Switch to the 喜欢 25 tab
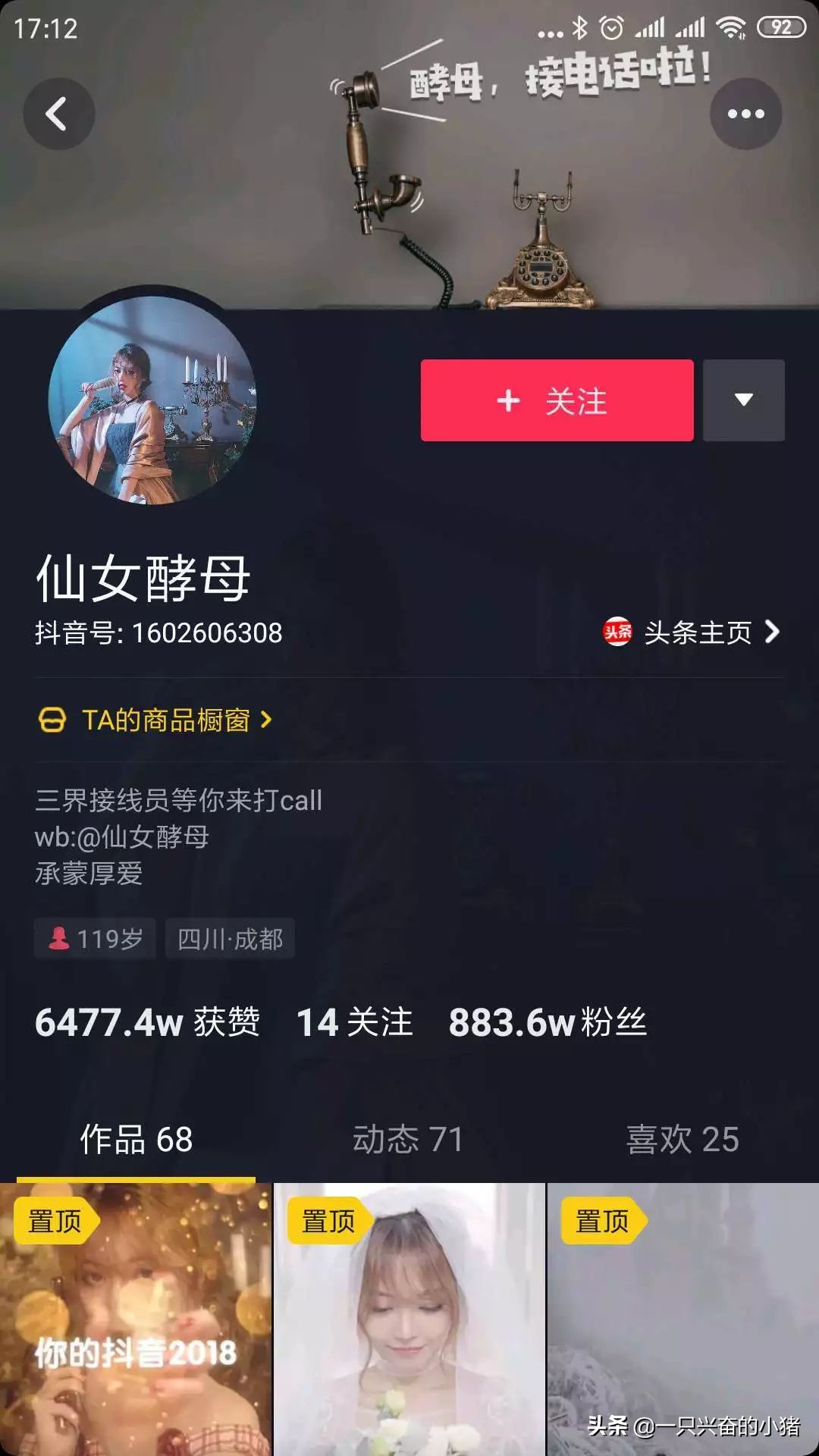819x1456 pixels. click(680, 1137)
